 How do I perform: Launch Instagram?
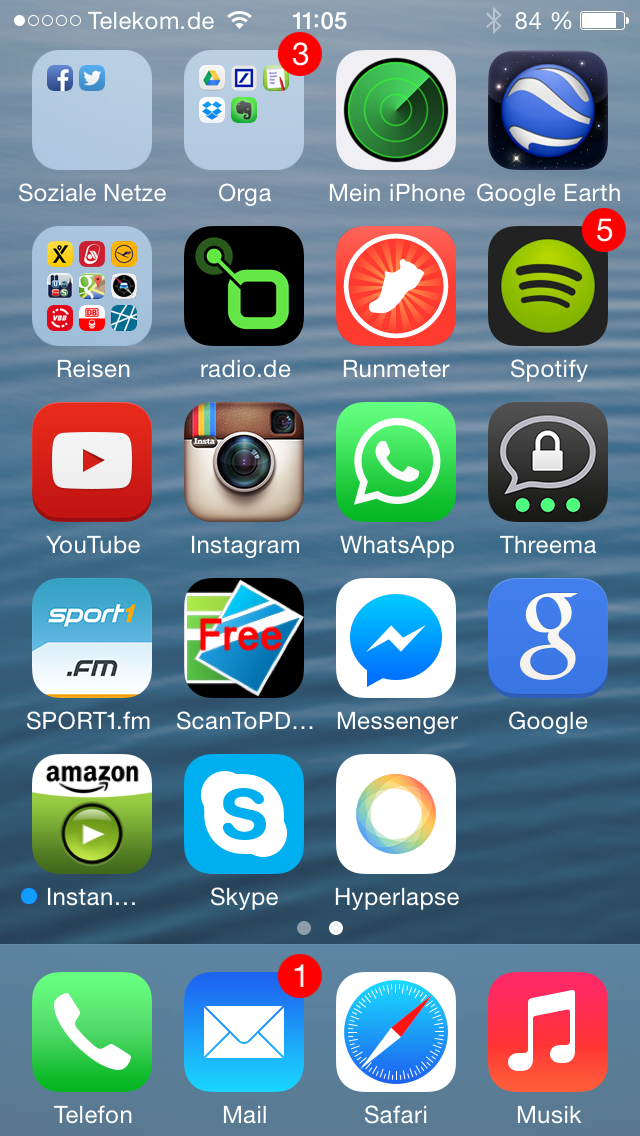[x=244, y=462]
